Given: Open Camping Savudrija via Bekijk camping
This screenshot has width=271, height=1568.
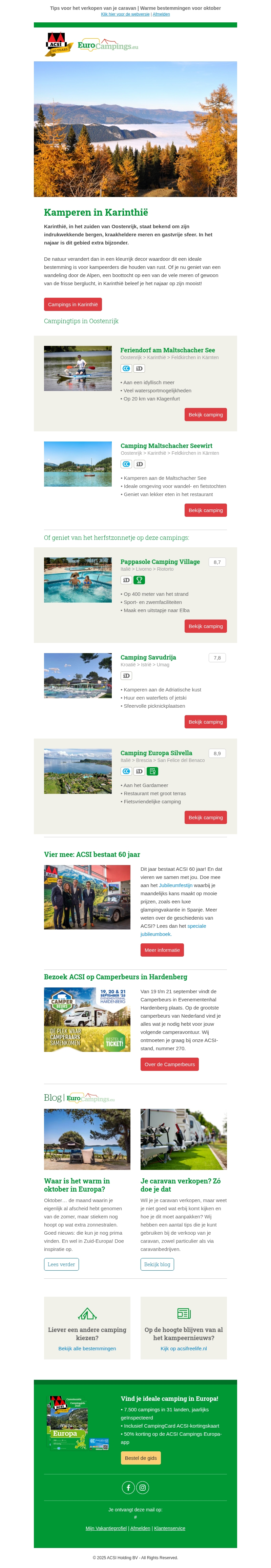Looking at the screenshot, I should (205, 721).
